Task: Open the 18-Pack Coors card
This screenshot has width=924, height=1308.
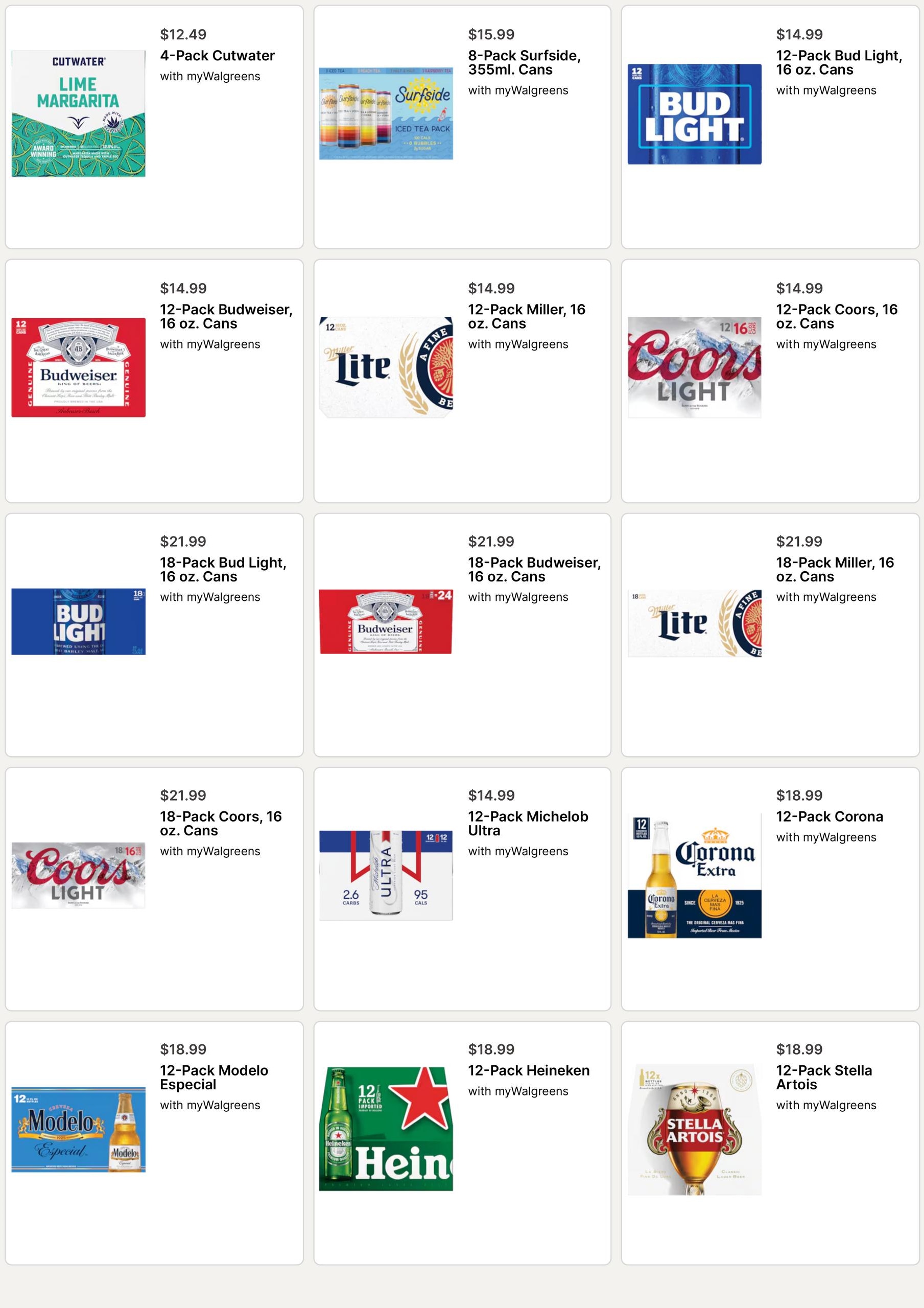Action: (154, 889)
